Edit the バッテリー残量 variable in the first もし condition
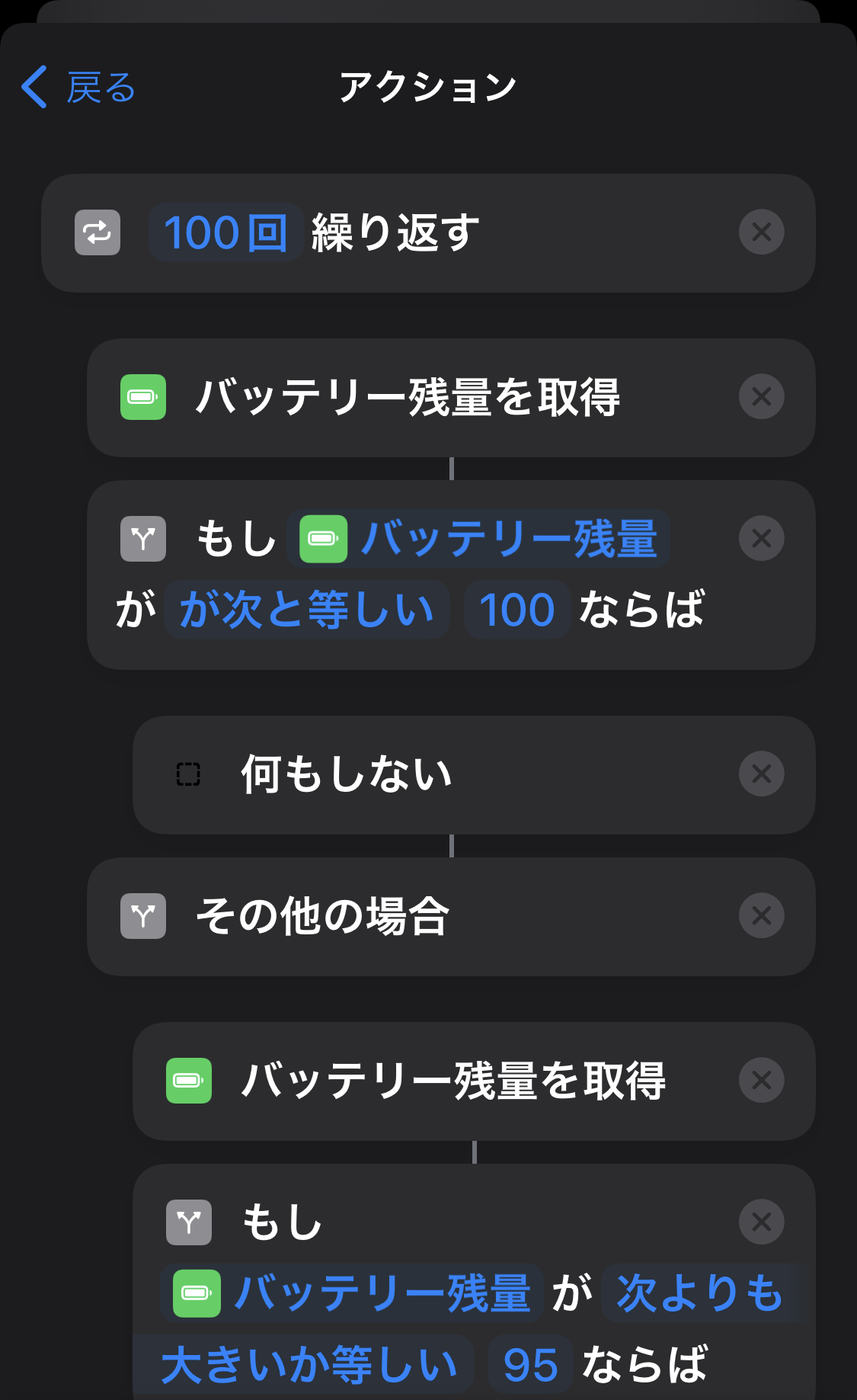 (x=478, y=539)
